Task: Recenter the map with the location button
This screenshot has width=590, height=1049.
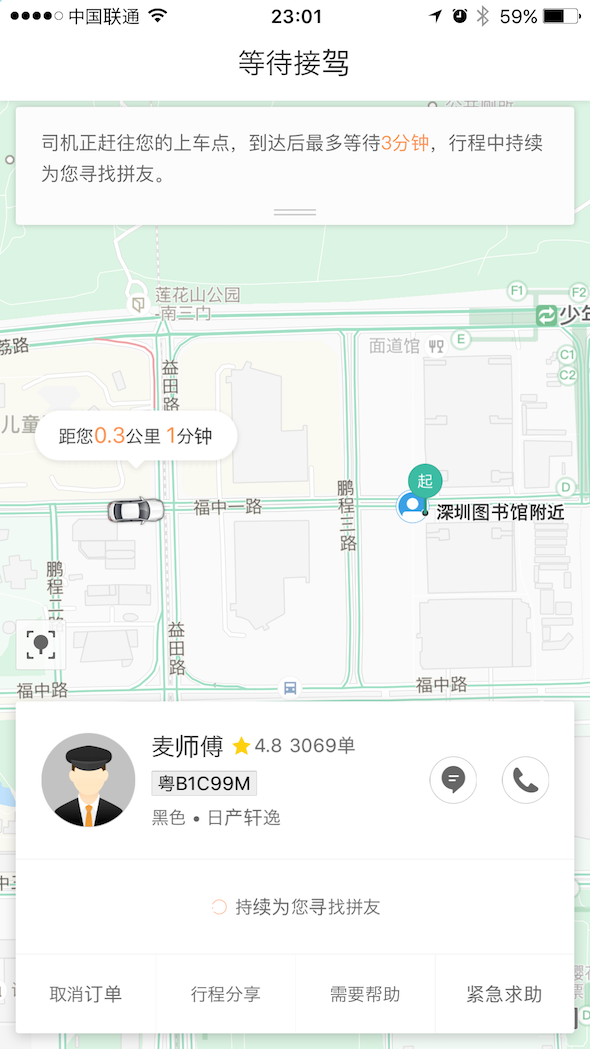Action: (x=41, y=645)
